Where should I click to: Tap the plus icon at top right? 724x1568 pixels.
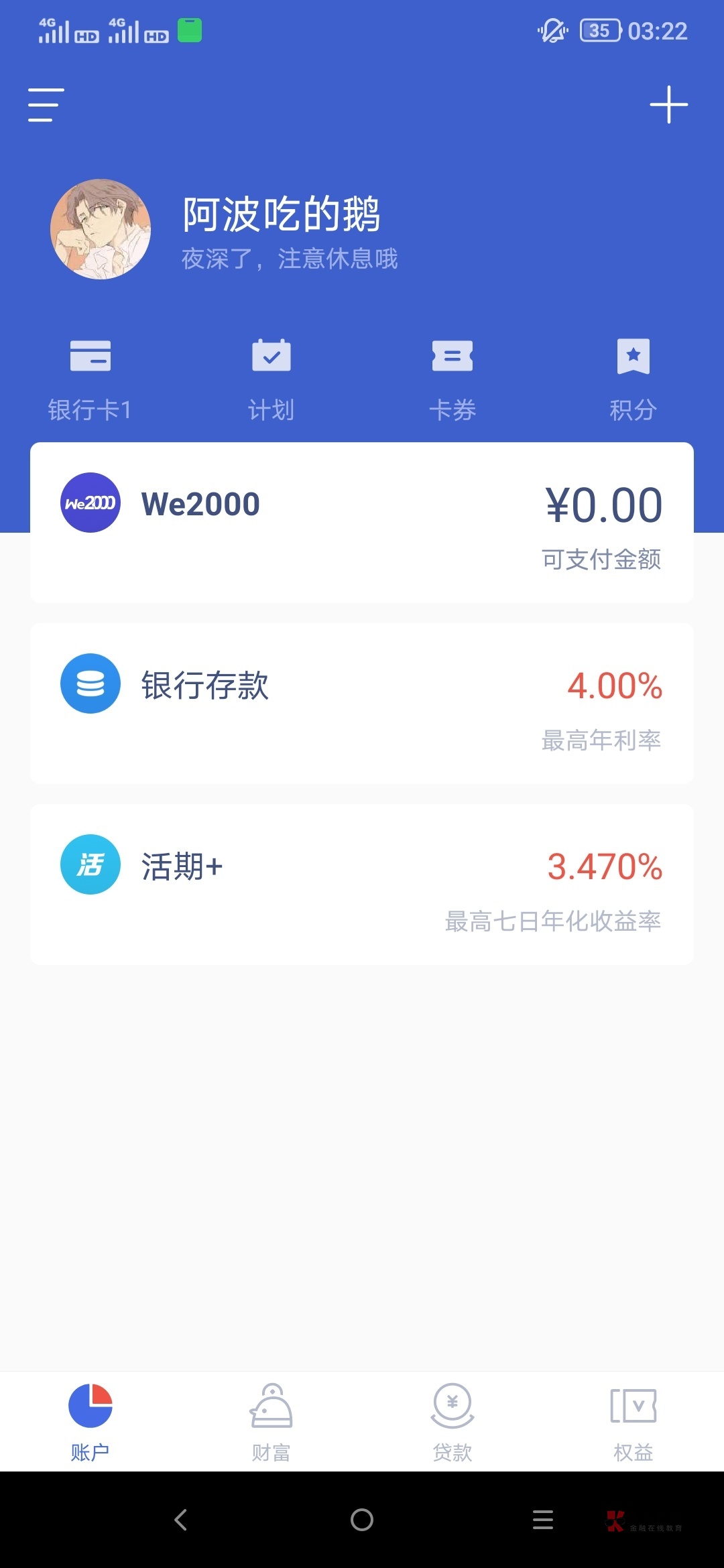click(668, 105)
